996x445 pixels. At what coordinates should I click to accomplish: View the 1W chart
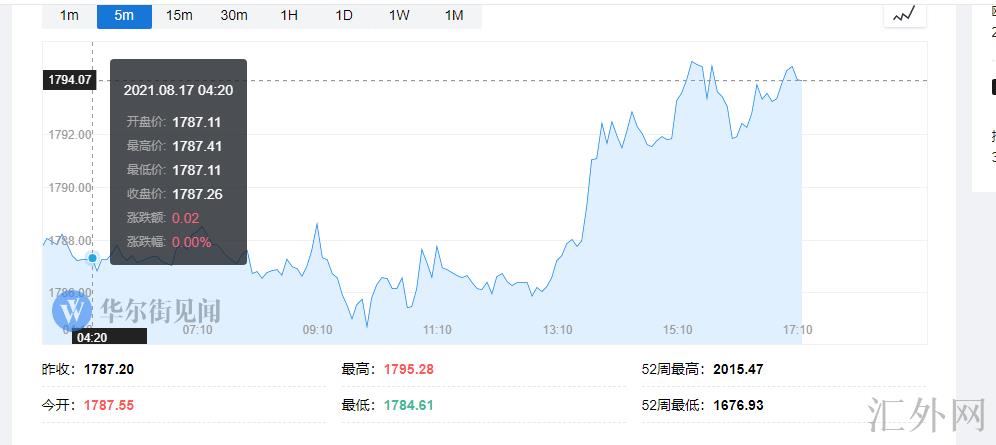point(399,15)
